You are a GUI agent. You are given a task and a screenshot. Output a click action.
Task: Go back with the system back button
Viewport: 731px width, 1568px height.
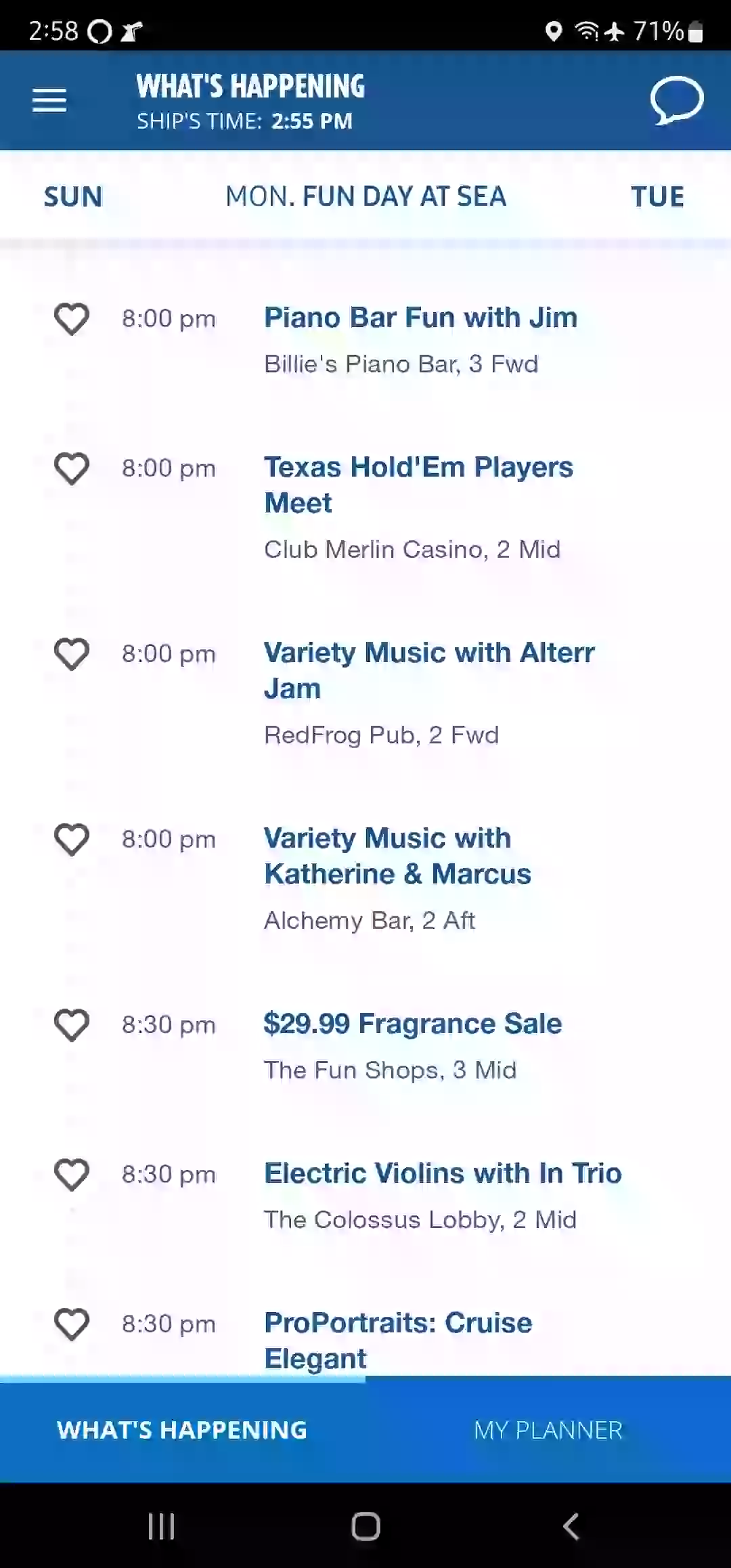coord(571,1527)
